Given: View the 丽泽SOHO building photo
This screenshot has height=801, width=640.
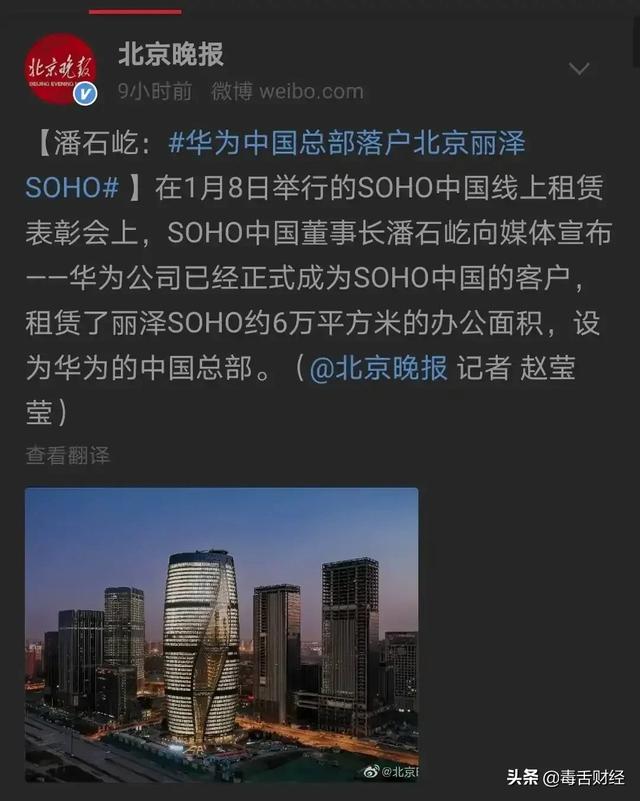Looking at the screenshot, I should point(221,635).
